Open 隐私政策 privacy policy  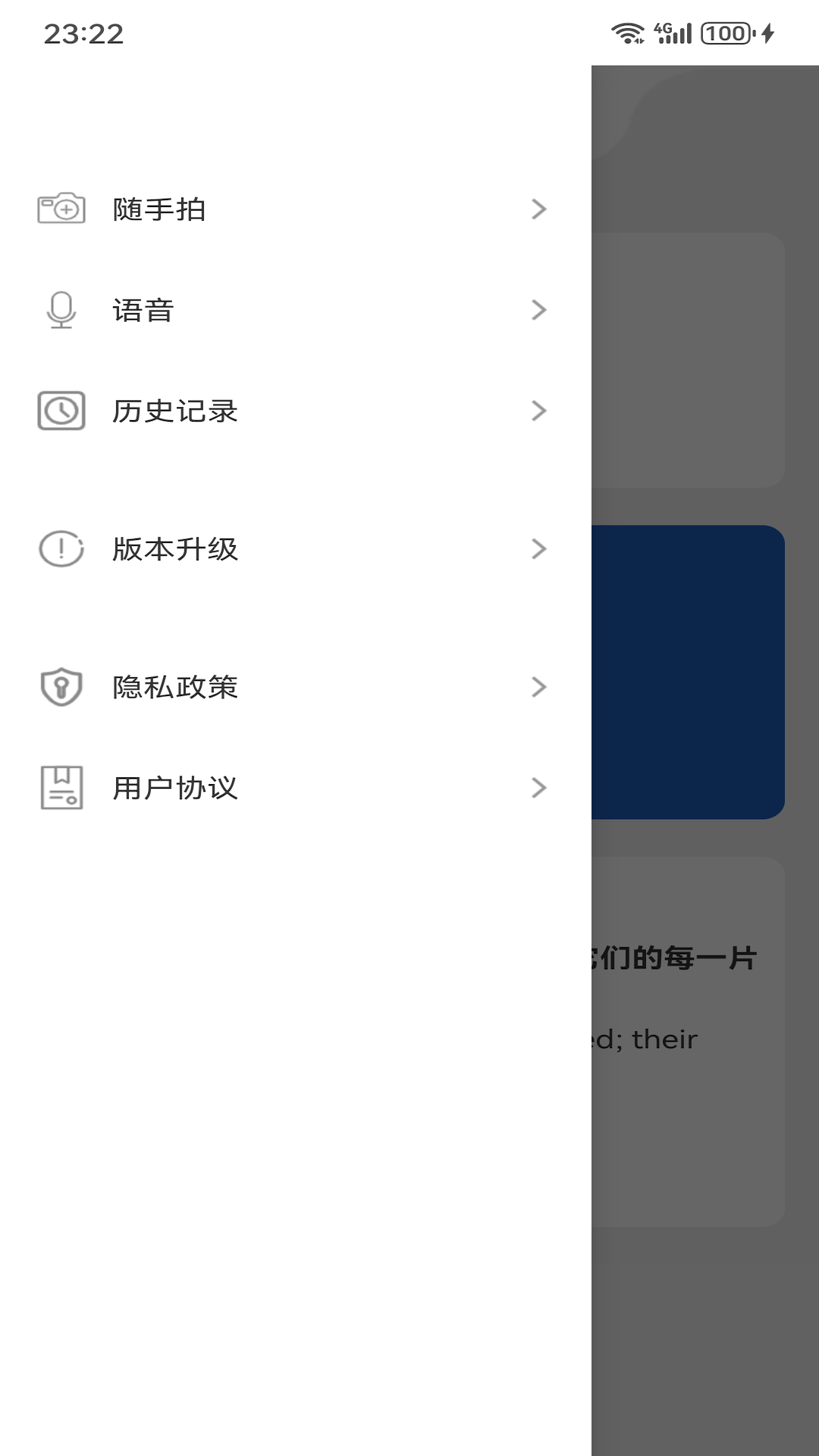coord(296,687)
